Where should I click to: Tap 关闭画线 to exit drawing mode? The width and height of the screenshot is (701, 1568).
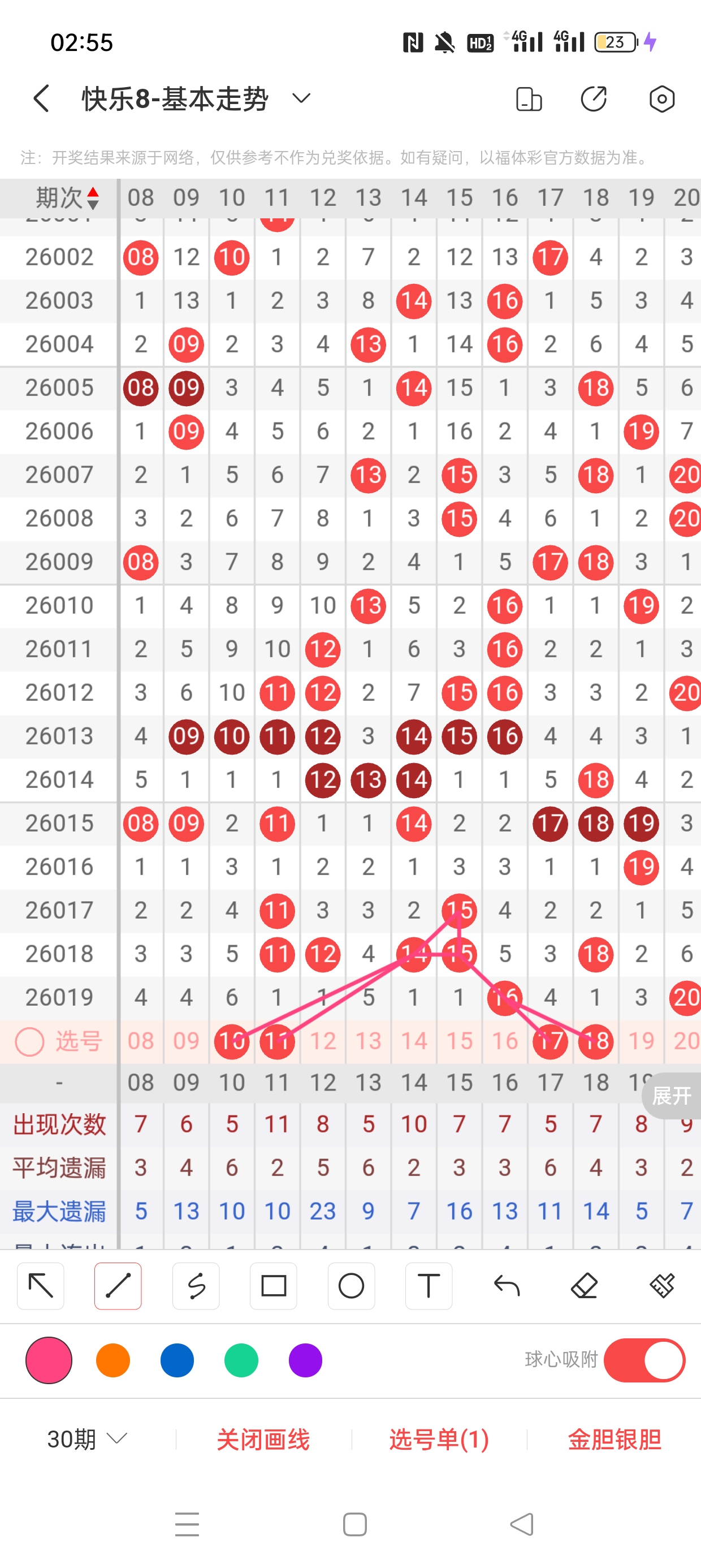point(263,1439)
